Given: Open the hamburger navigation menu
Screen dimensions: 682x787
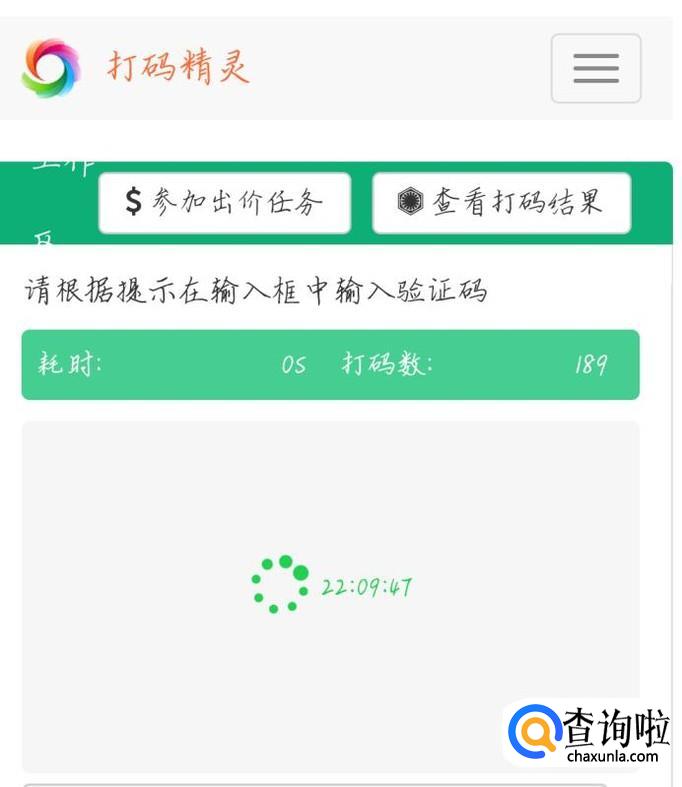Looking at the screenshot, I should [x=595, y=68].
